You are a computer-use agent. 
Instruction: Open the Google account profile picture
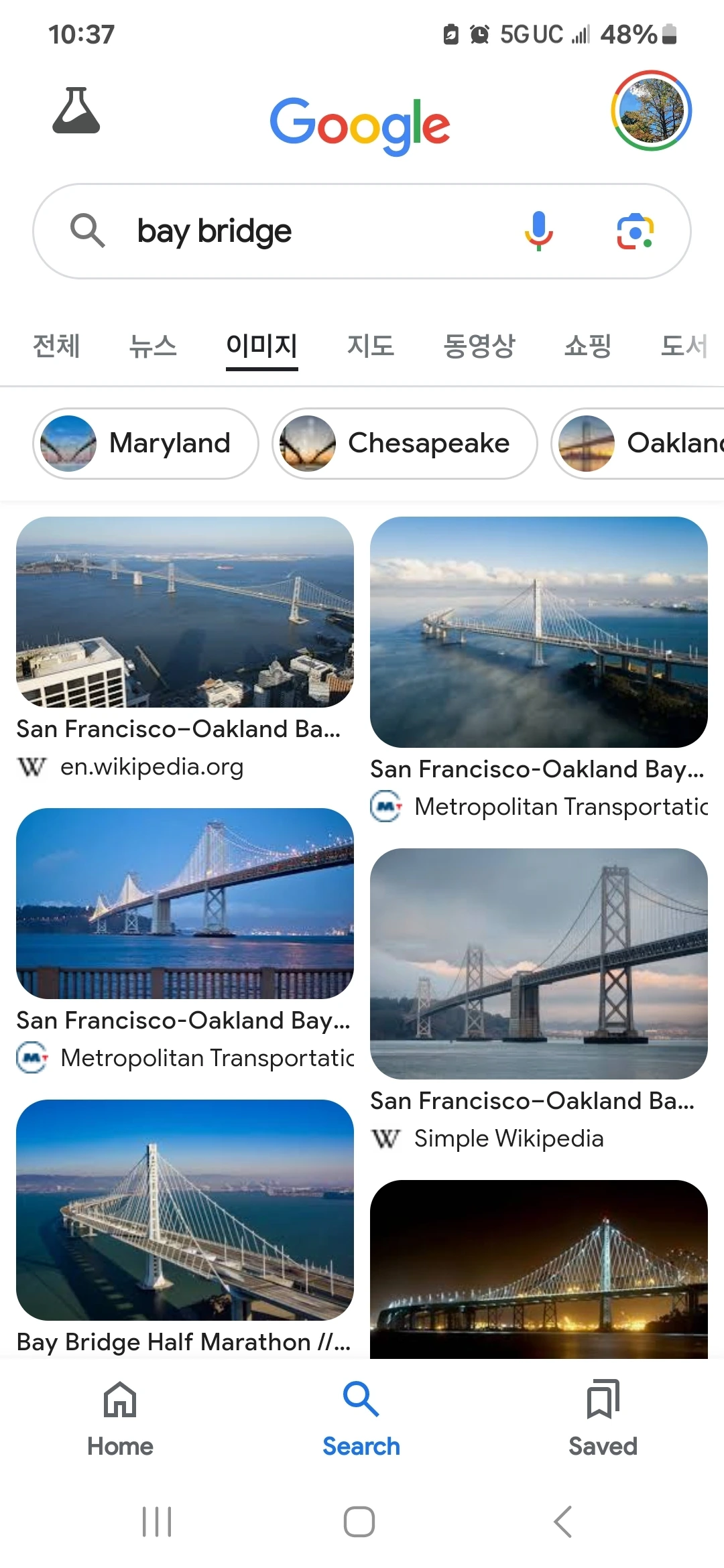651,111
